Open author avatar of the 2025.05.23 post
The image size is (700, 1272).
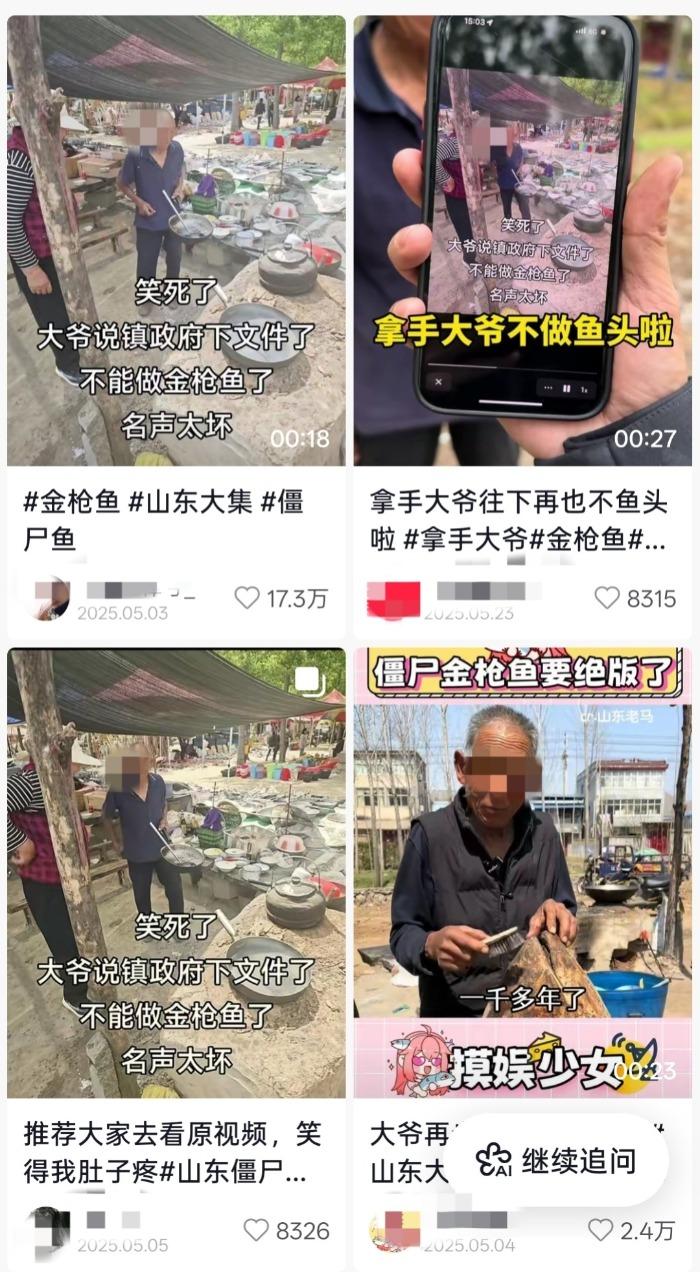pyautogui.click(x=393, y=598)
